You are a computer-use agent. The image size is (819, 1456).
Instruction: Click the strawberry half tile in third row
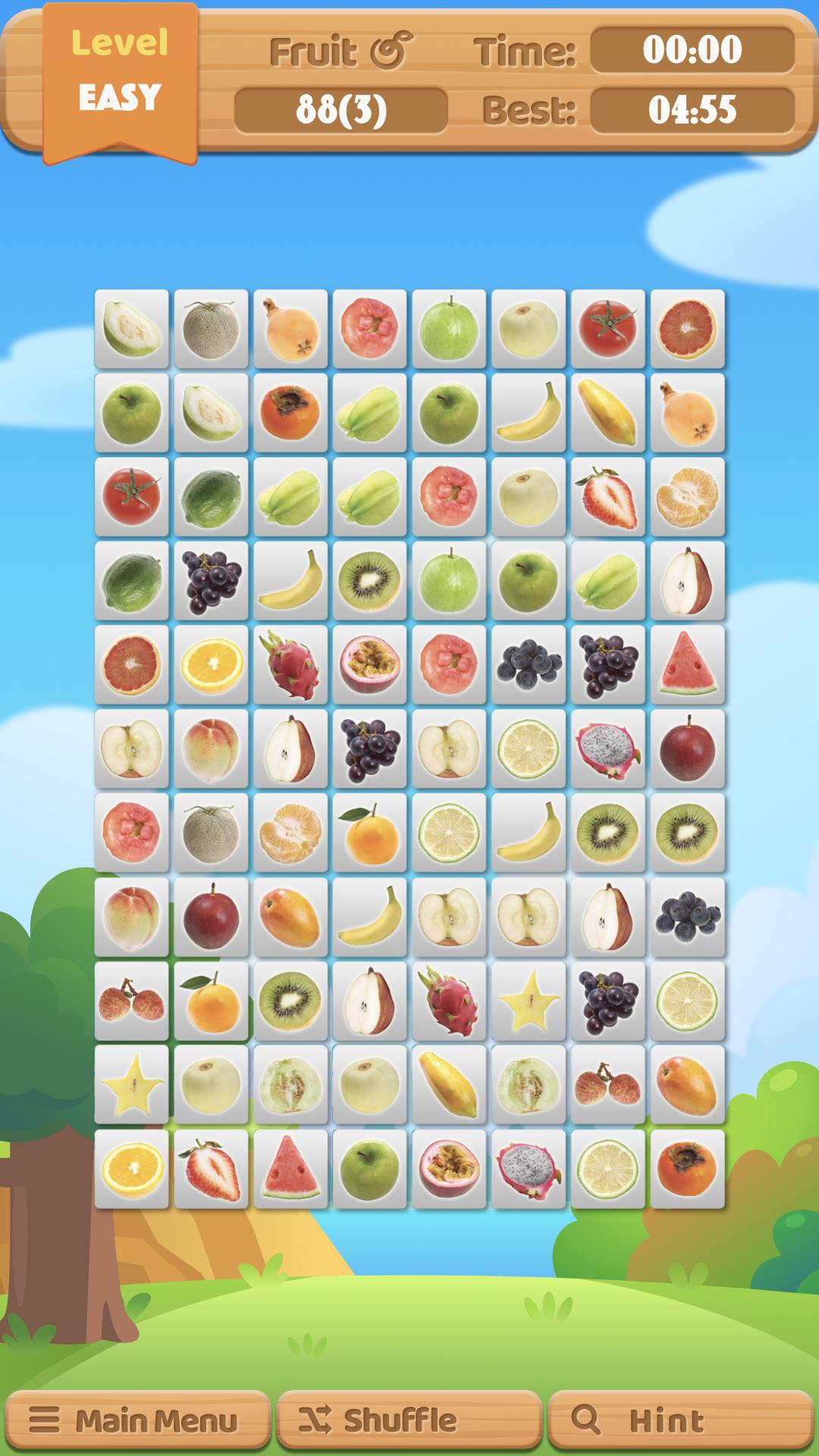point(604,497)
